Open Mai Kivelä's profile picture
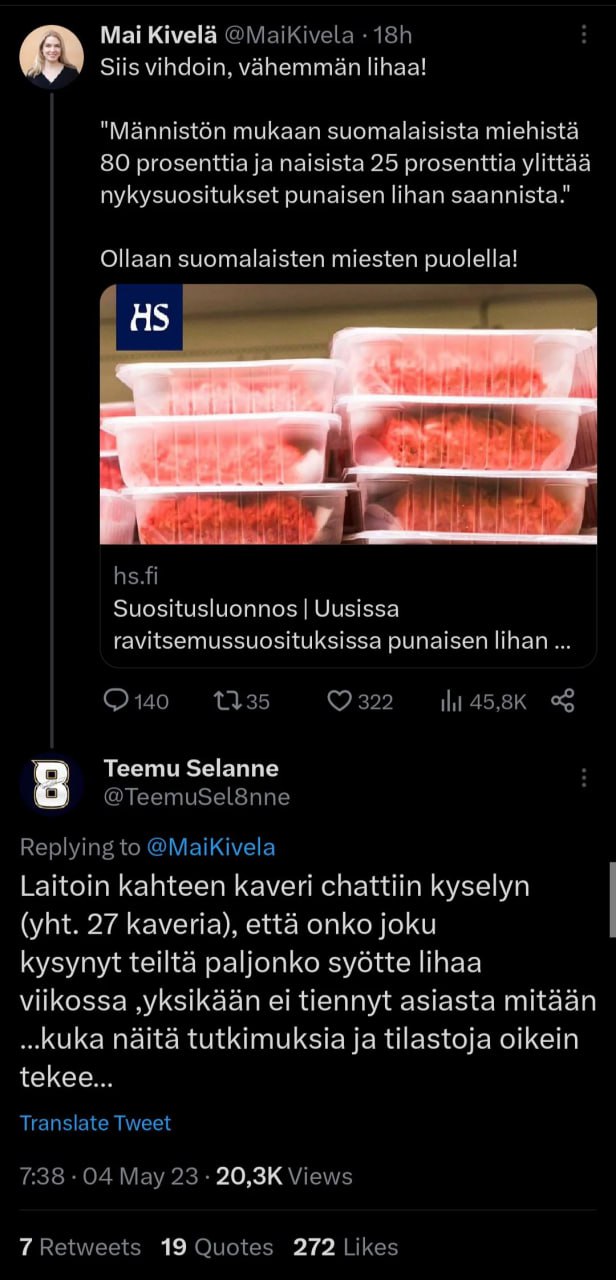 (51, 56)
